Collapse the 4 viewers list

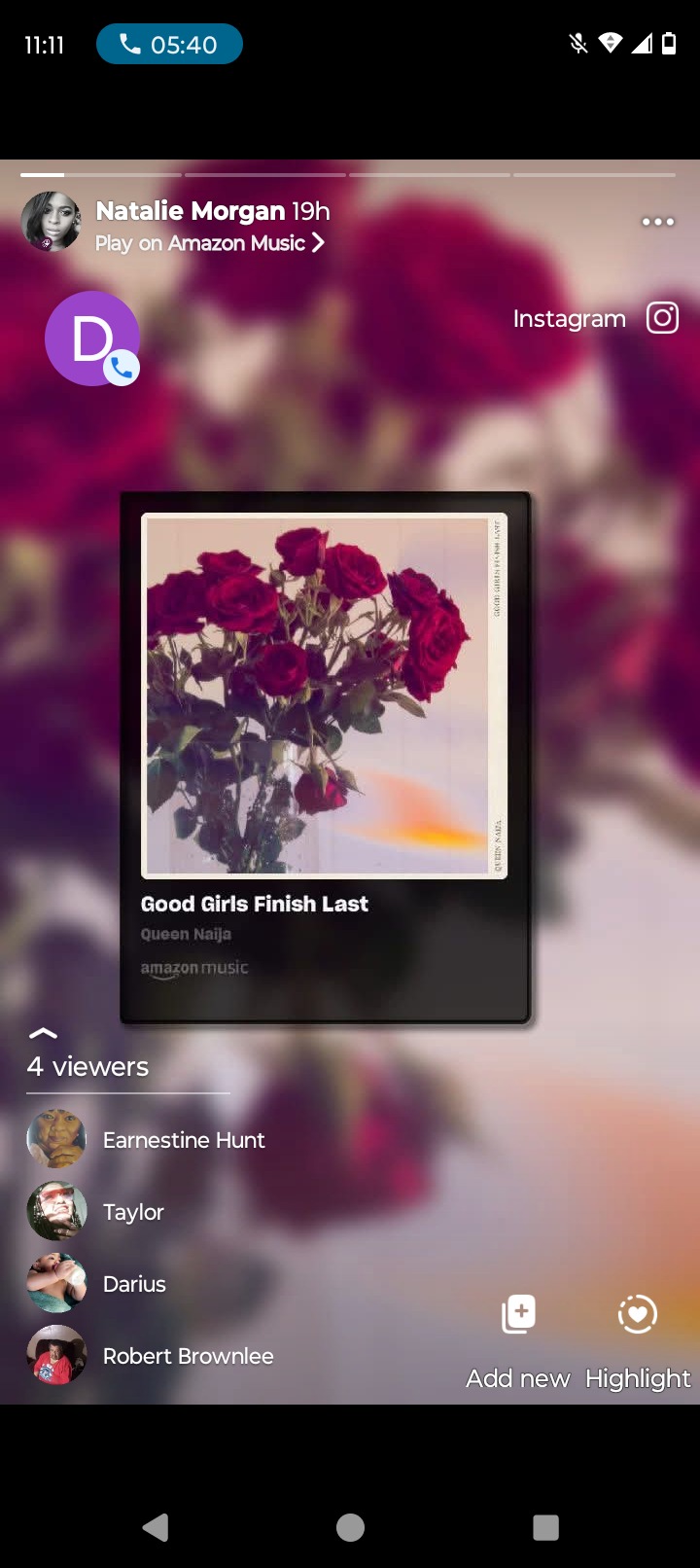pyautogui.click(x=43, y=1034)
